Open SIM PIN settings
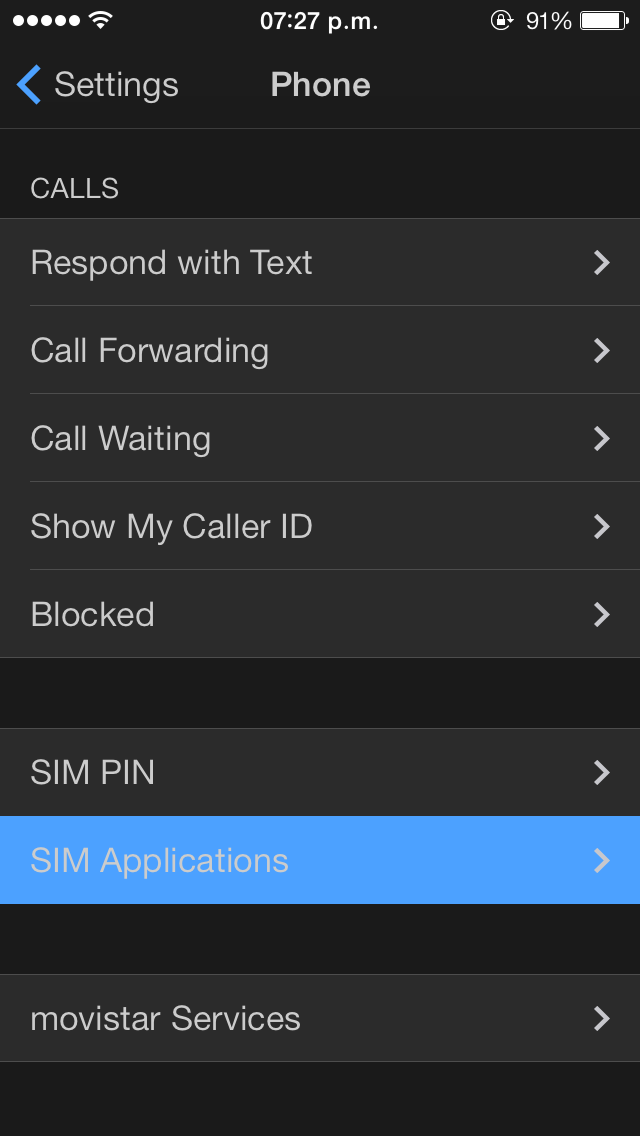640x1136 pixels. coord(320,773)
